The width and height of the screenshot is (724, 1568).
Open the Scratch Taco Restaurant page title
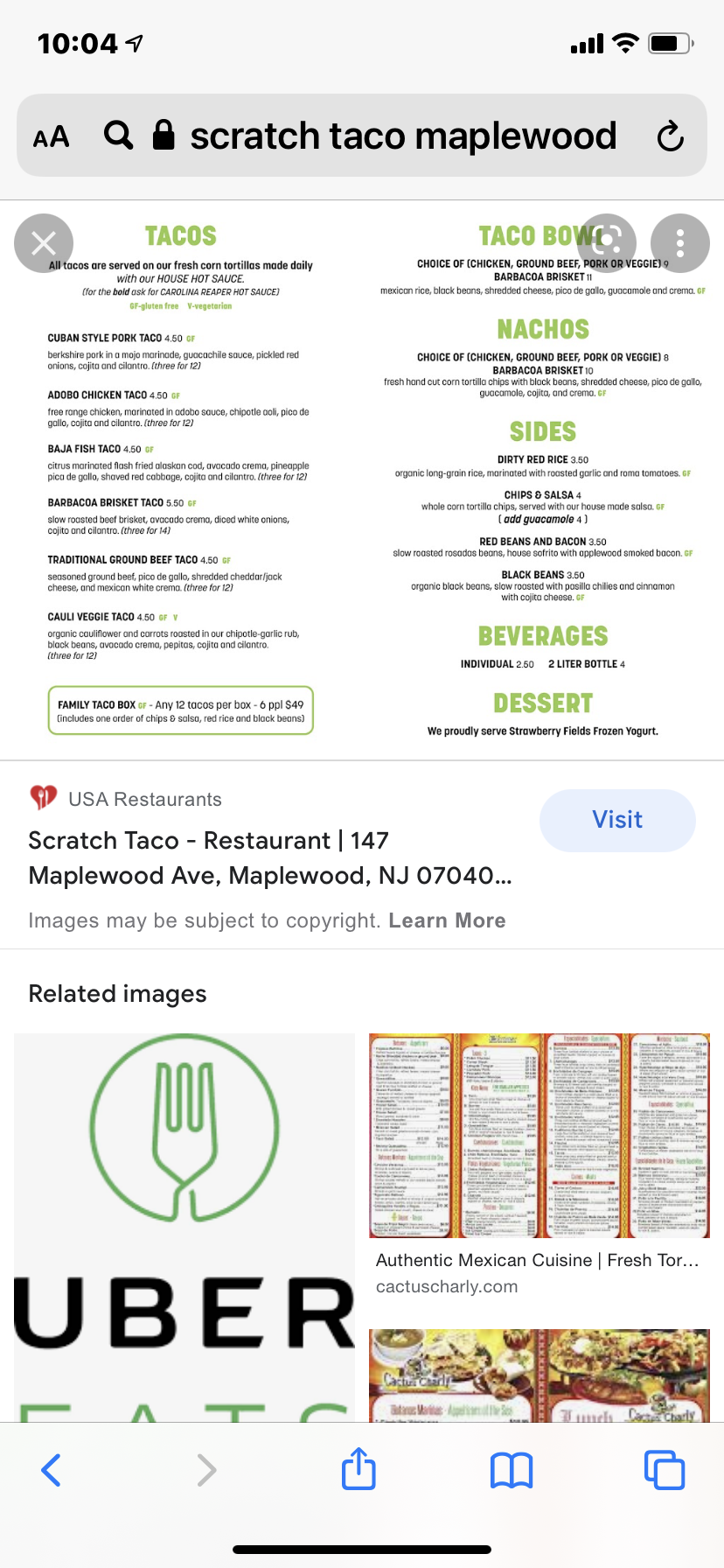point(269,857)
